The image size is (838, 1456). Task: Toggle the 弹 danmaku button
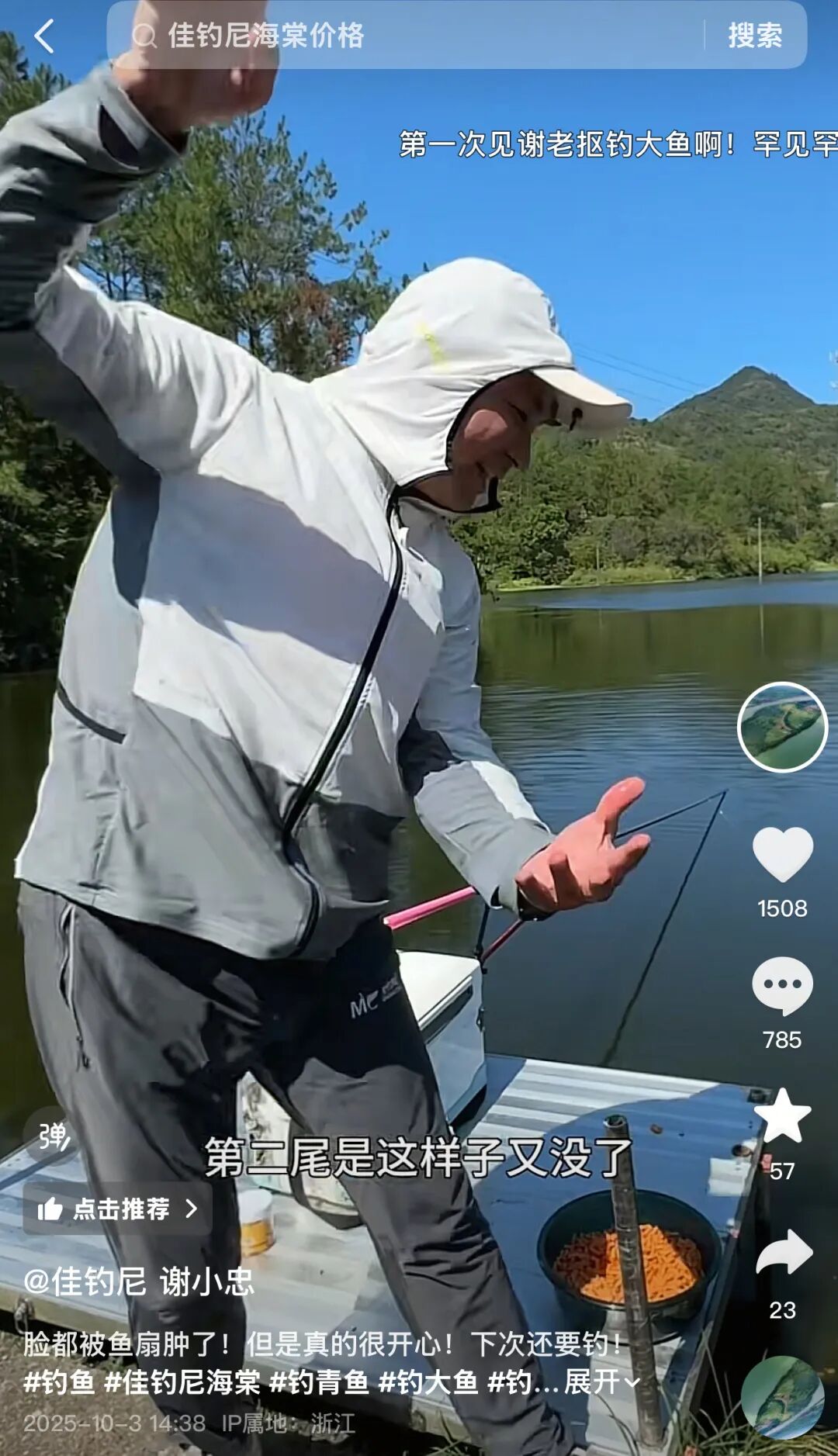click(54, 1136)
